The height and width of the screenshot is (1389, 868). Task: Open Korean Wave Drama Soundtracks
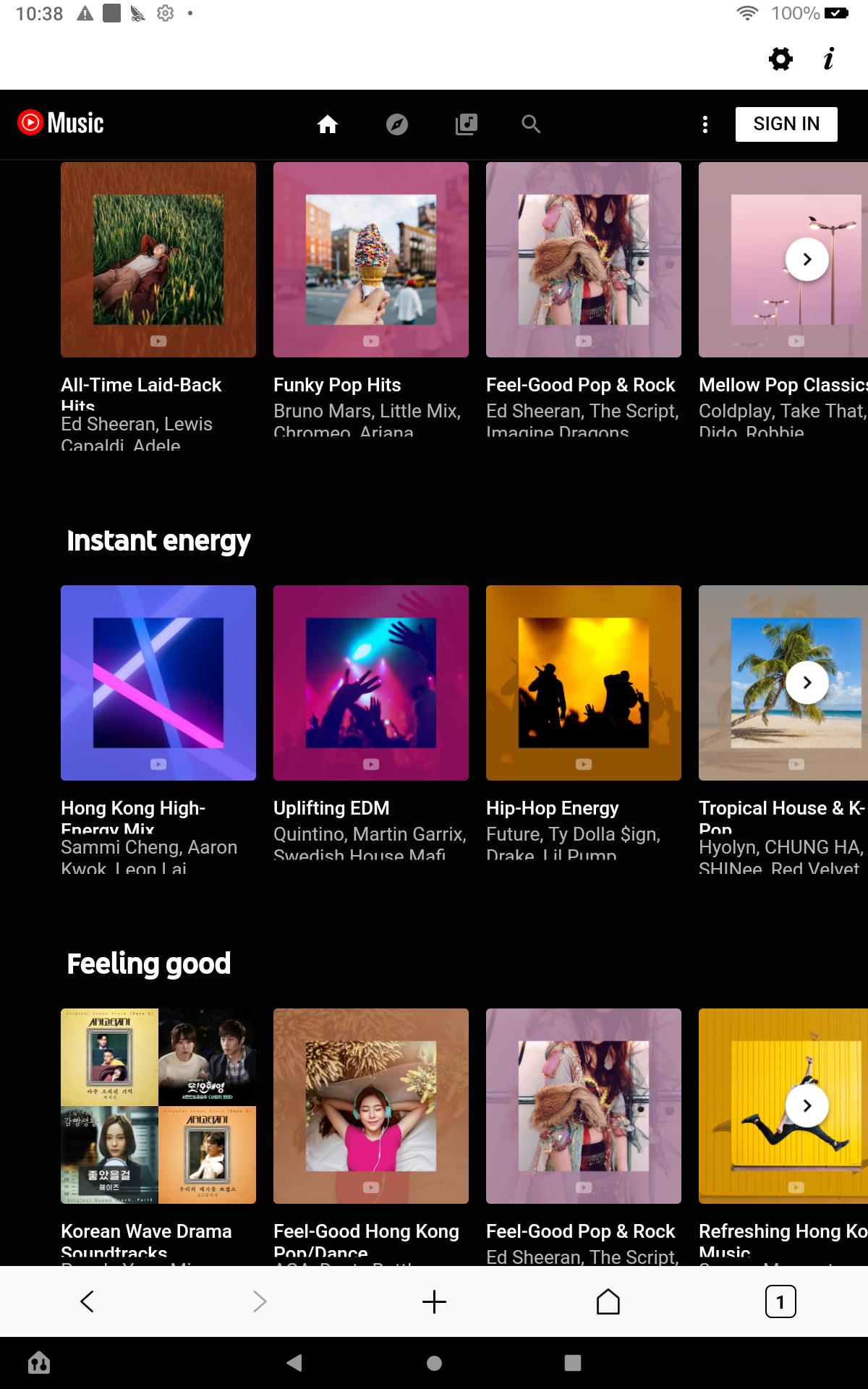pyautogui.click(x=158, y=1106)
